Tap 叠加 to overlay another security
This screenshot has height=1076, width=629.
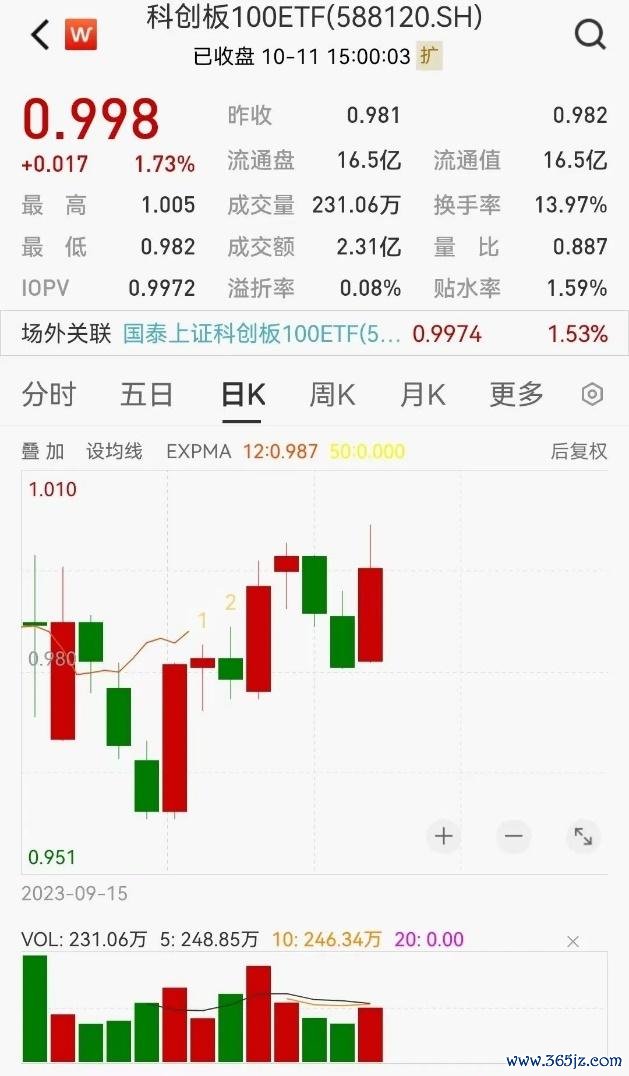tap(43, 452)
